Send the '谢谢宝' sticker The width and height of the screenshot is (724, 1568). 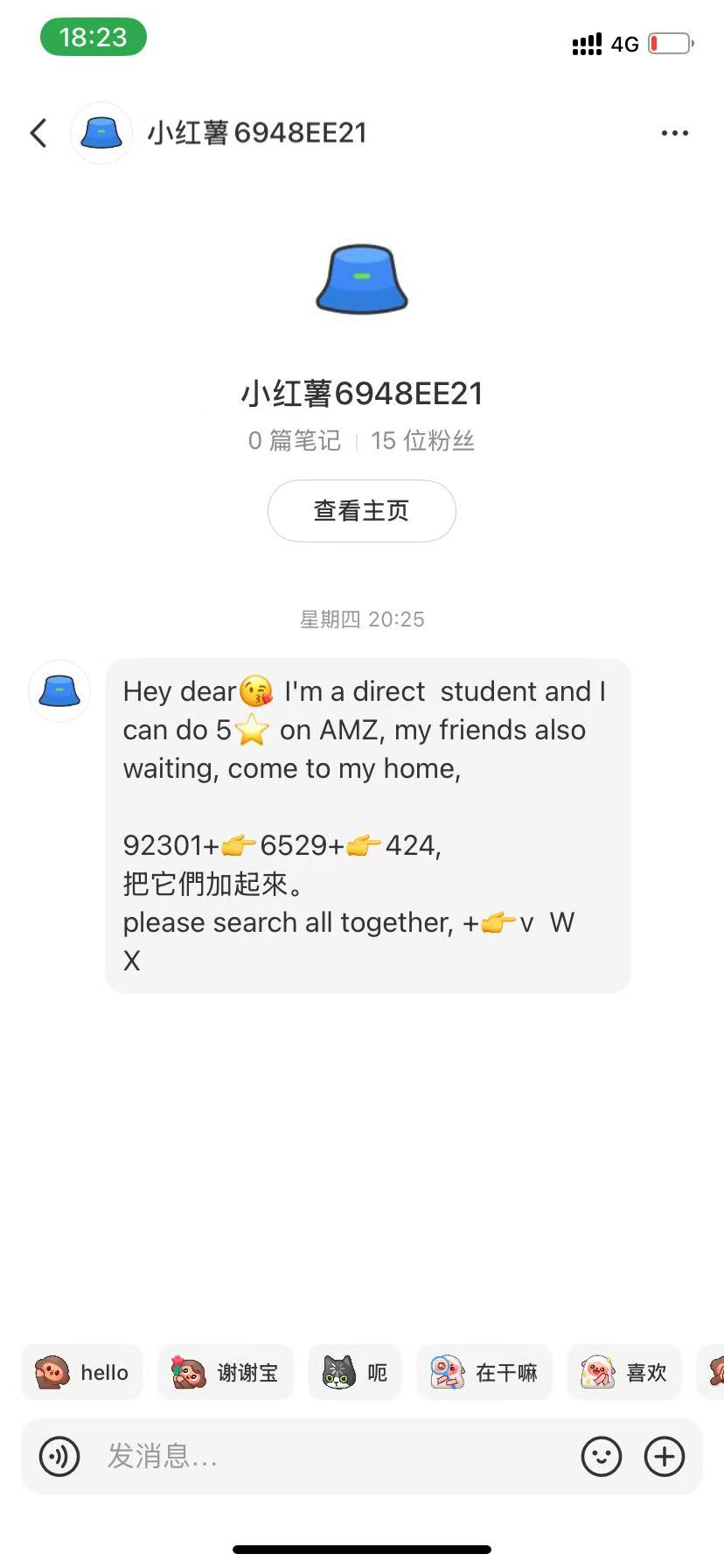225,1372
